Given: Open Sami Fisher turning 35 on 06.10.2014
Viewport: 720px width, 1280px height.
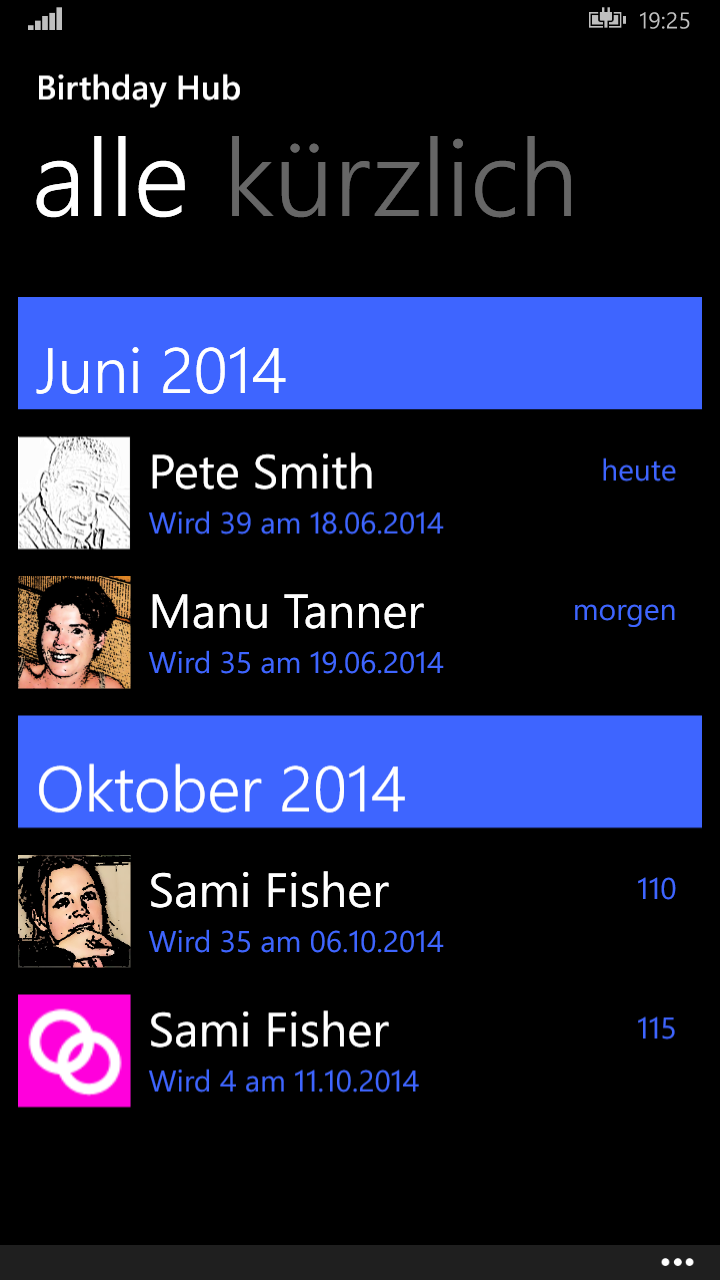Looking at the screenshot, I should click(360, 911).
